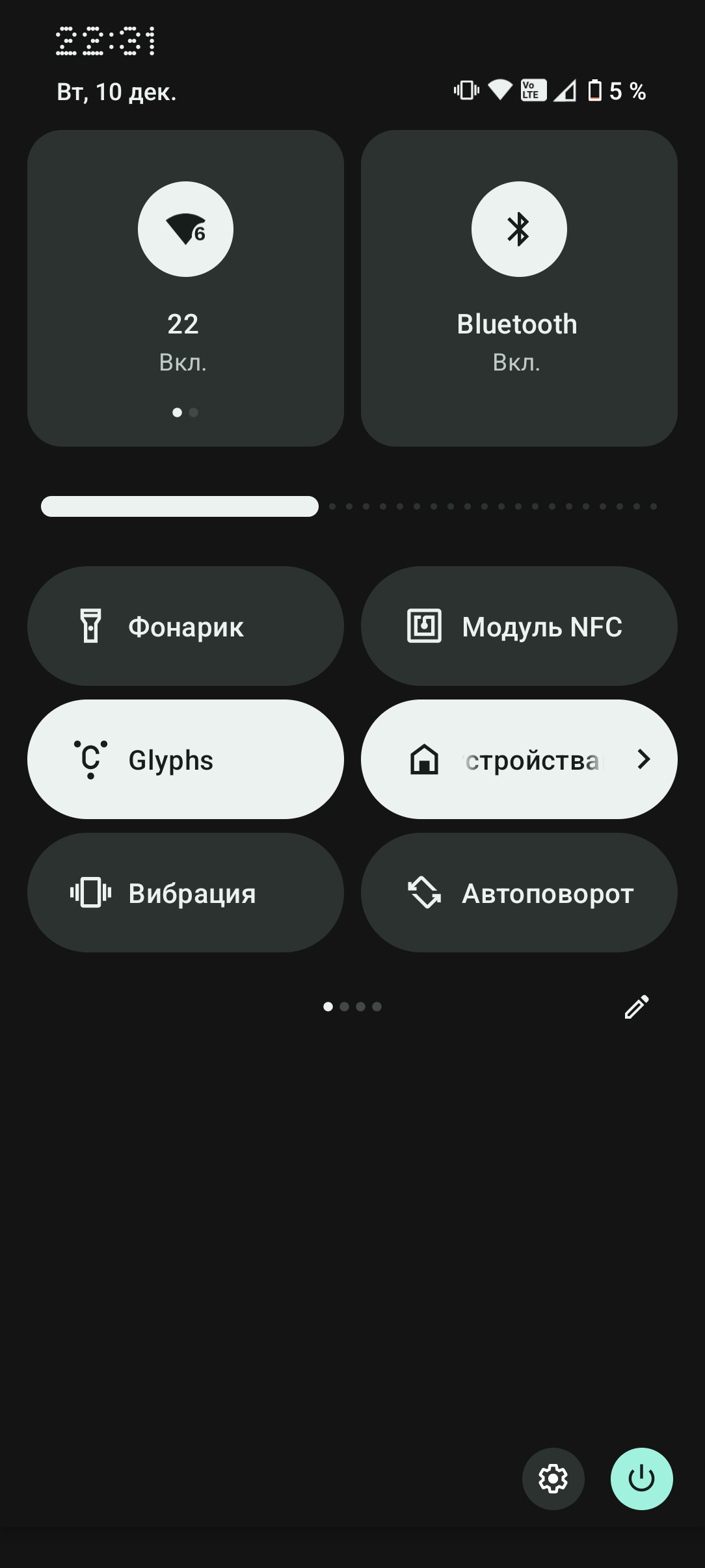Set brightness on the slider bar

(351, 506)
